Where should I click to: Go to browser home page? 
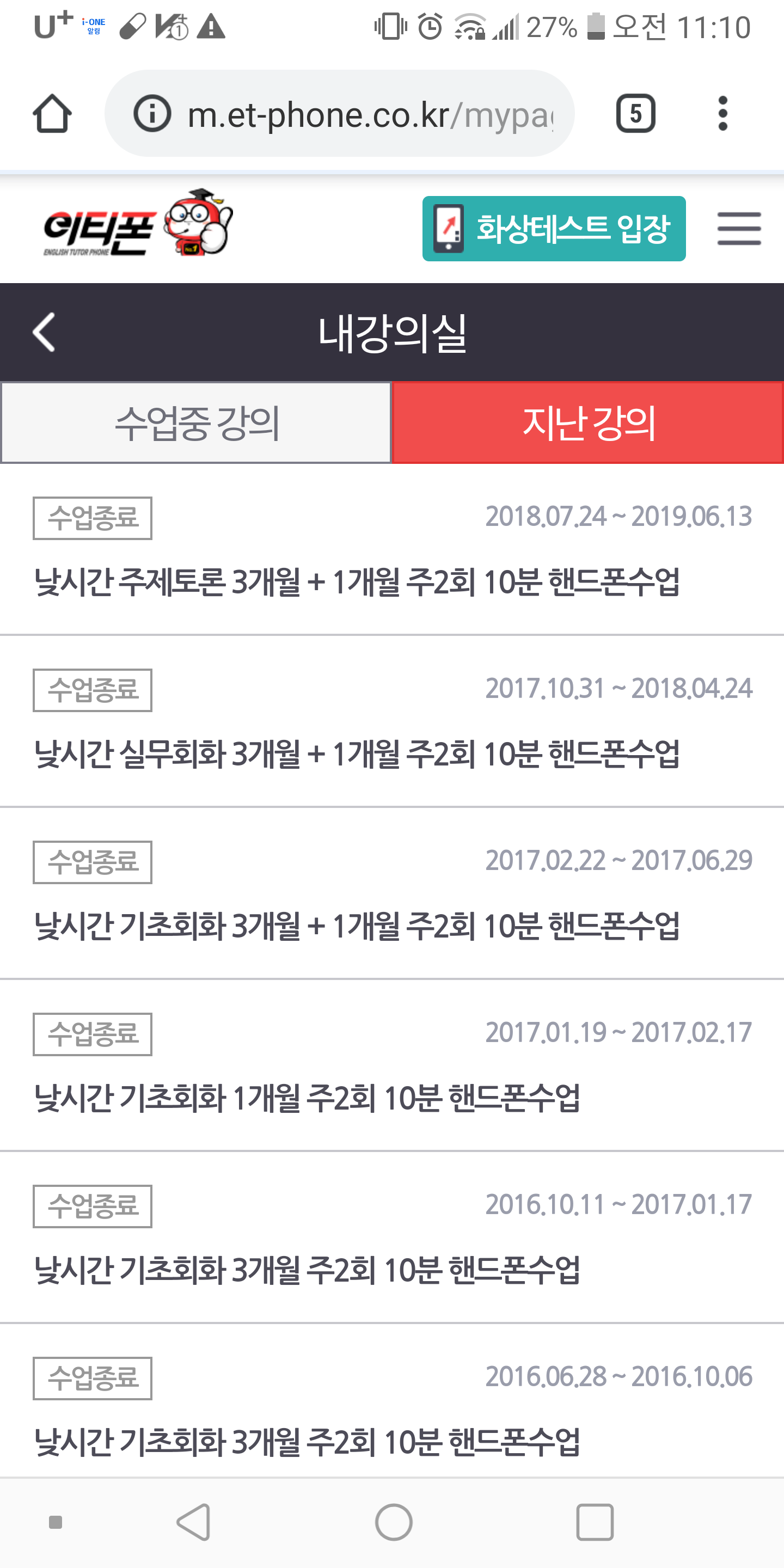click(x=52, y=114)
